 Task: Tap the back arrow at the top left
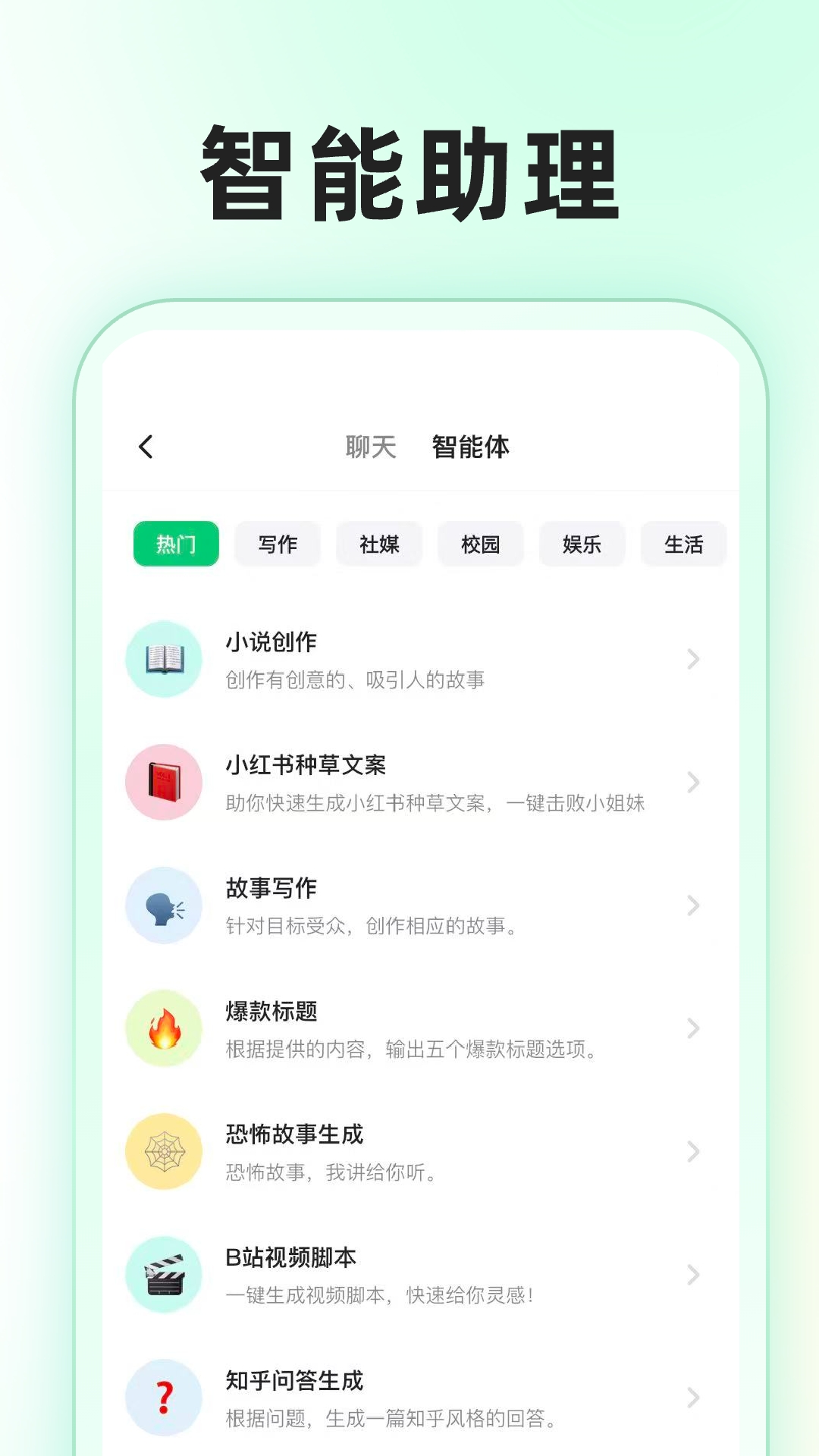tap(146, 448)
